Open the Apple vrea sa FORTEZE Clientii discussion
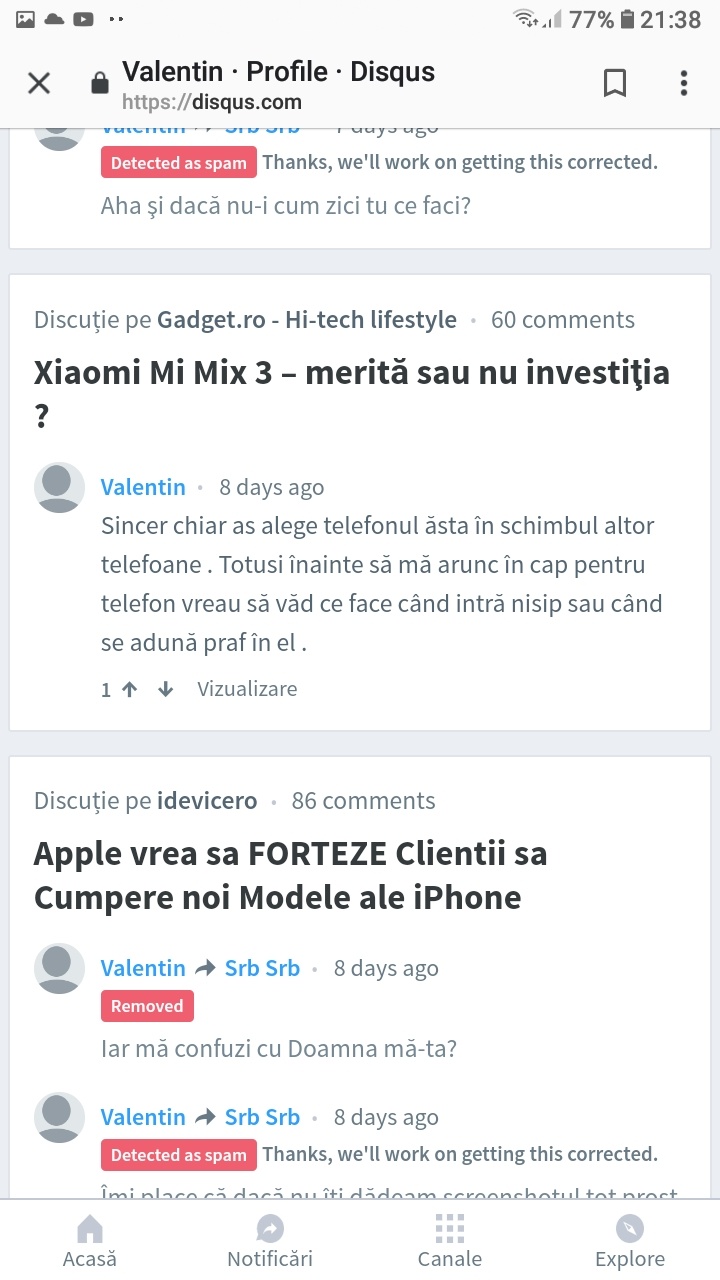 (291, 875)
